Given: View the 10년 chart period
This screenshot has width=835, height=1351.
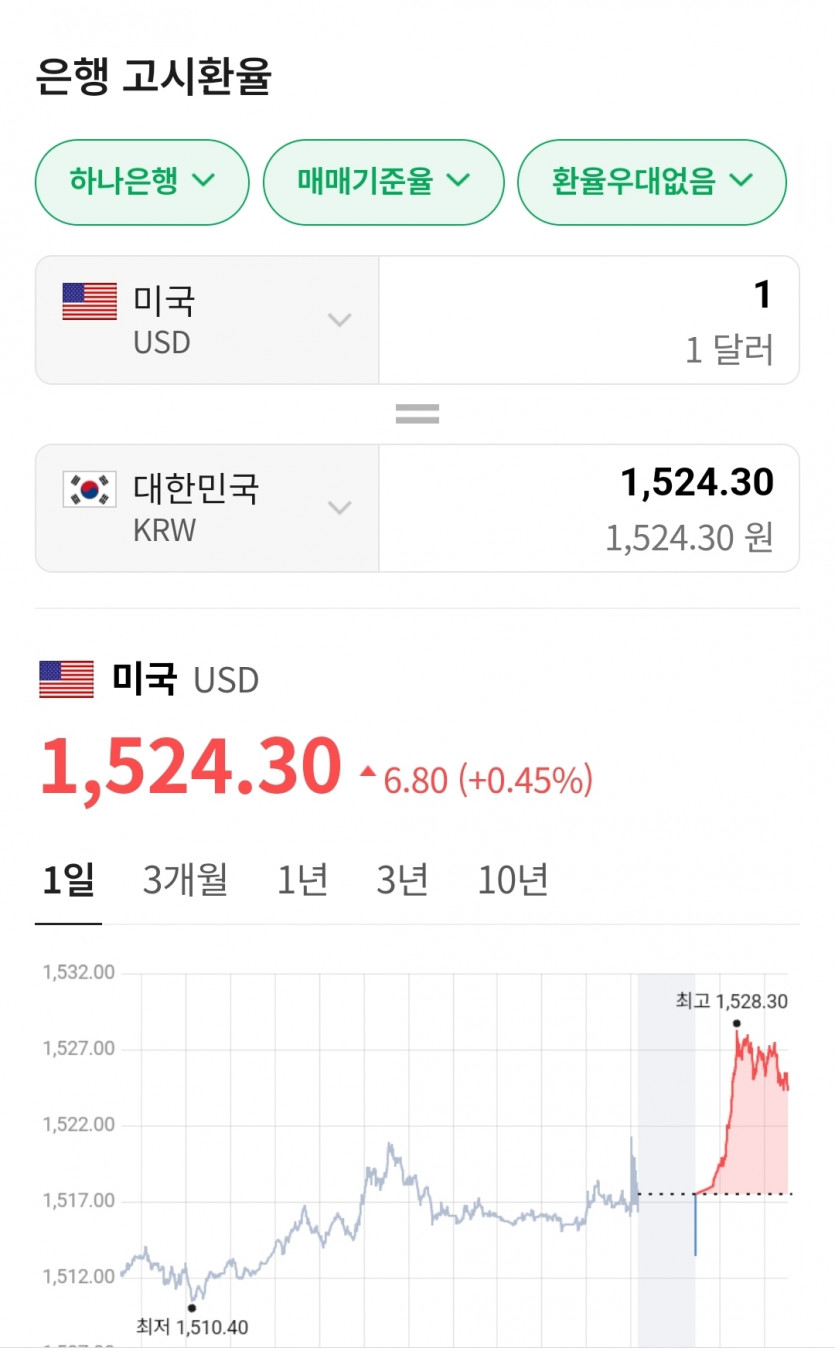Looking at the screenshot, I should coord(513,880).
